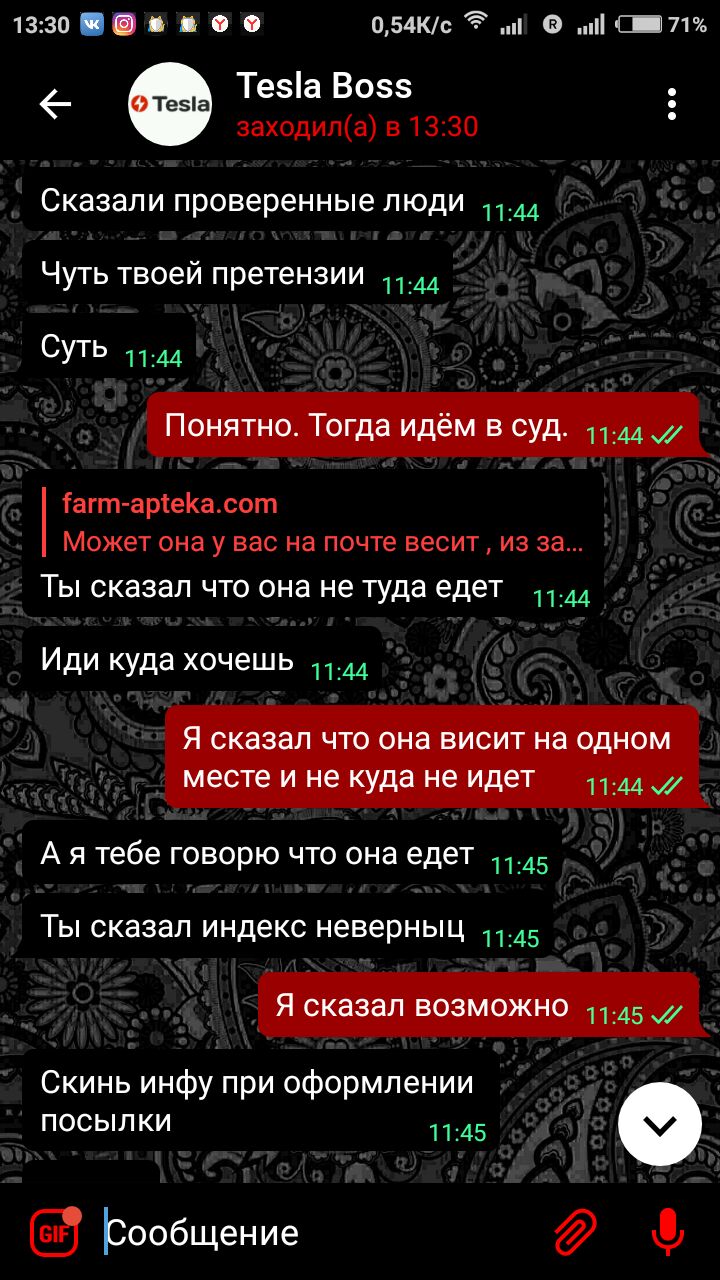Attach a file with the paperclip

[576, 1232]
